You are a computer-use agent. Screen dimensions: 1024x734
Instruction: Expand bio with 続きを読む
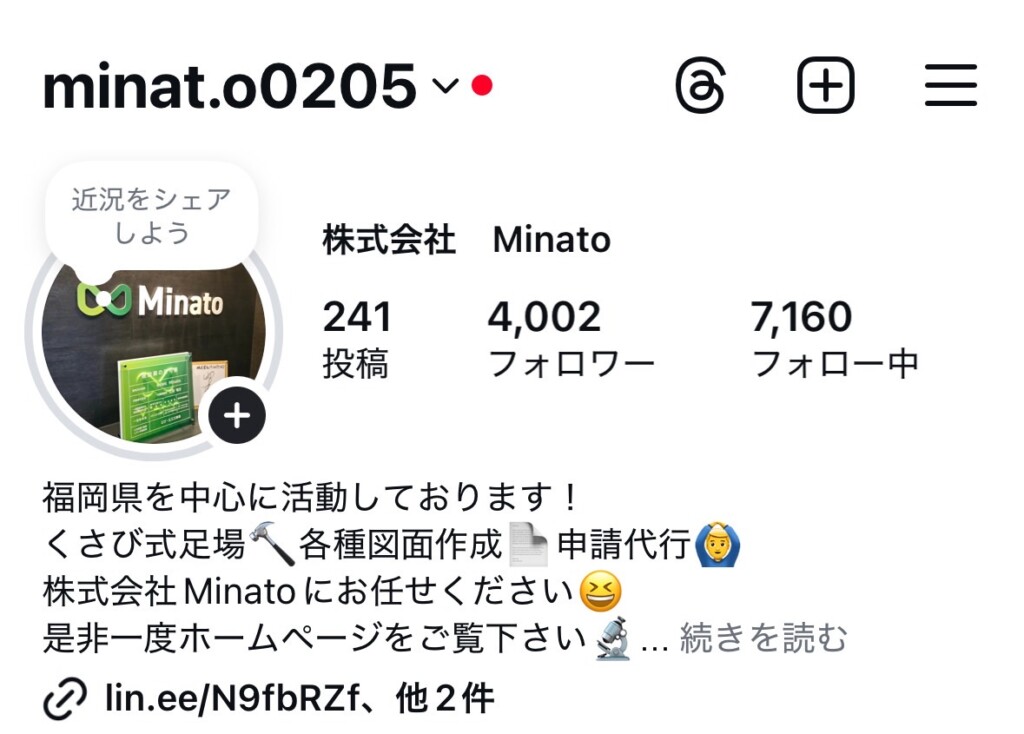[763, 637]
